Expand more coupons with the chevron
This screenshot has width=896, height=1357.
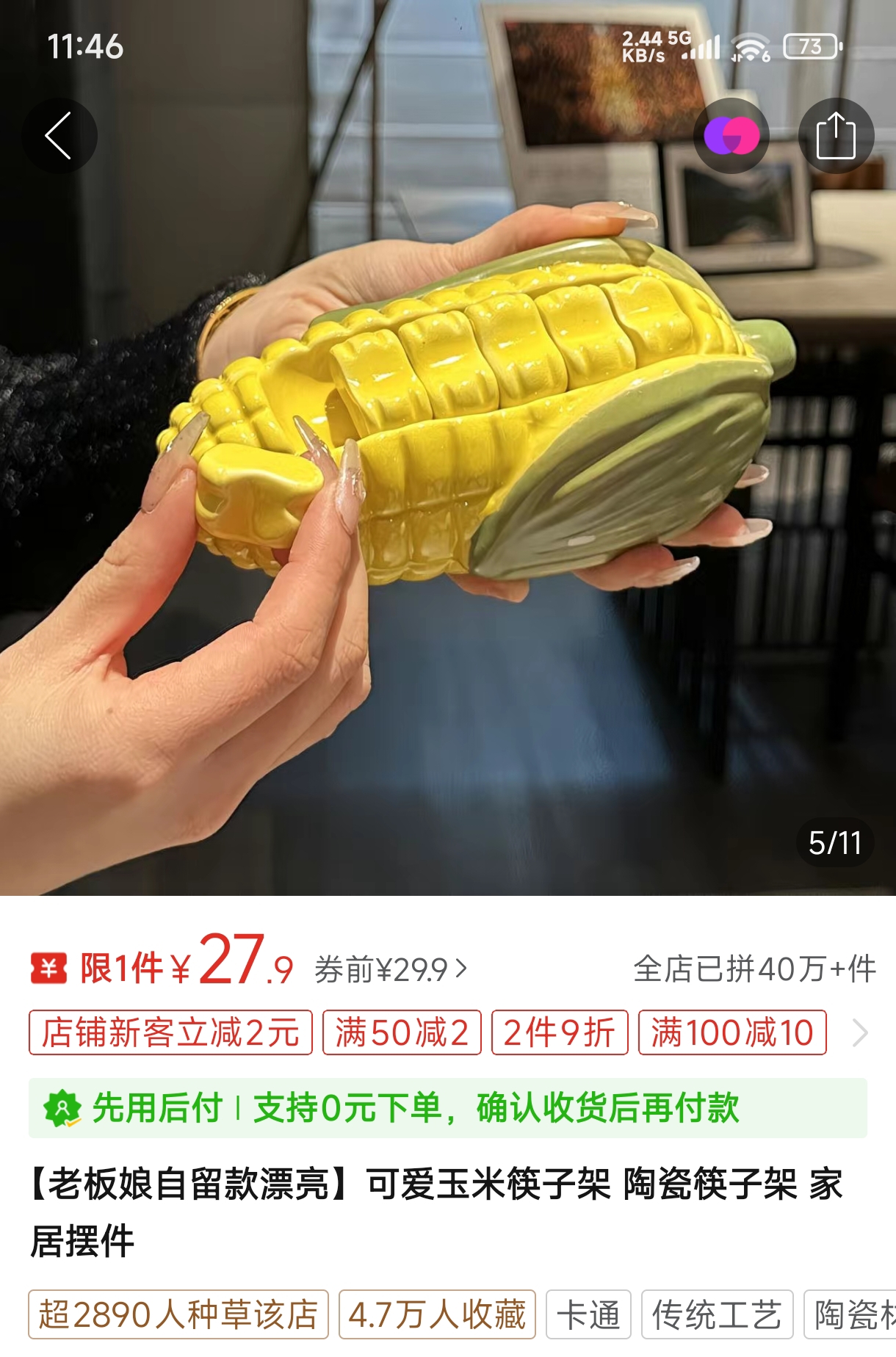click(x=860, y=1032)
